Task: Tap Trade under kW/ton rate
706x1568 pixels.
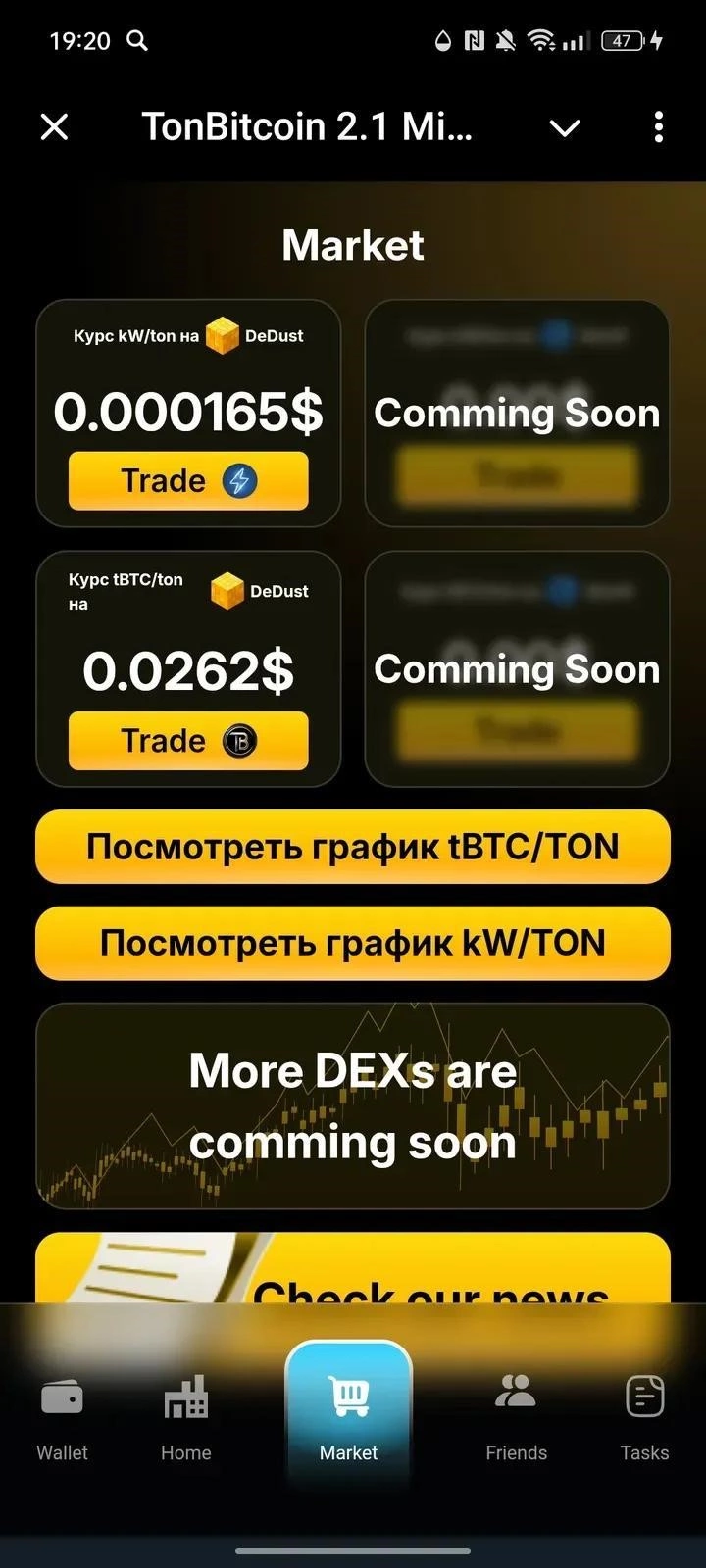Action: pos(188,480)
